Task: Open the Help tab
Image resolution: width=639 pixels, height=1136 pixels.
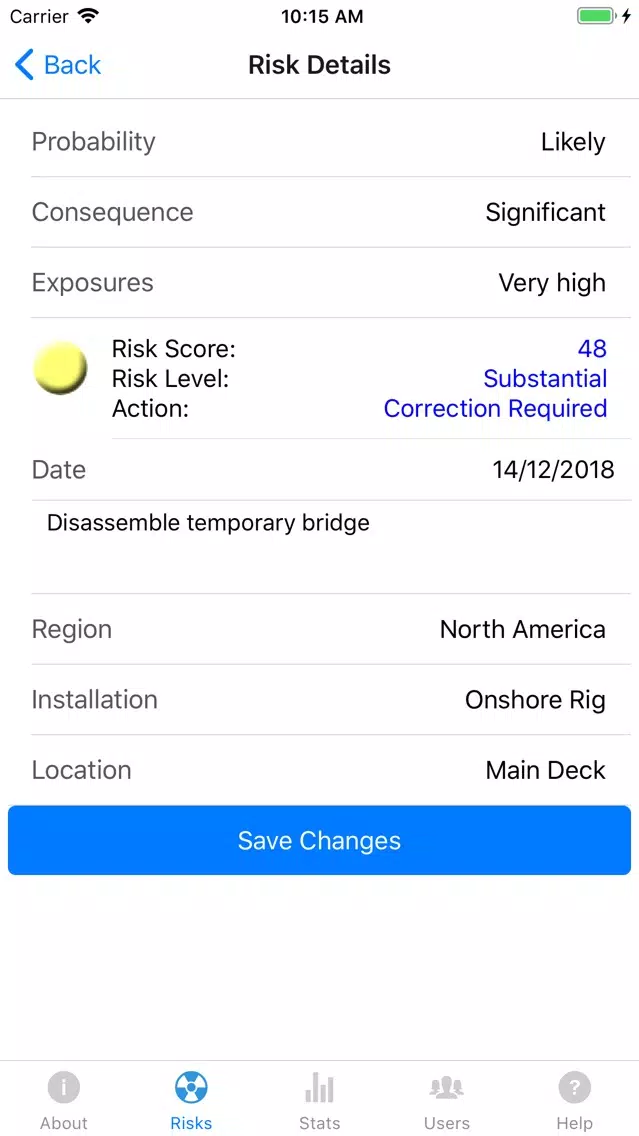Action: 575,1100
